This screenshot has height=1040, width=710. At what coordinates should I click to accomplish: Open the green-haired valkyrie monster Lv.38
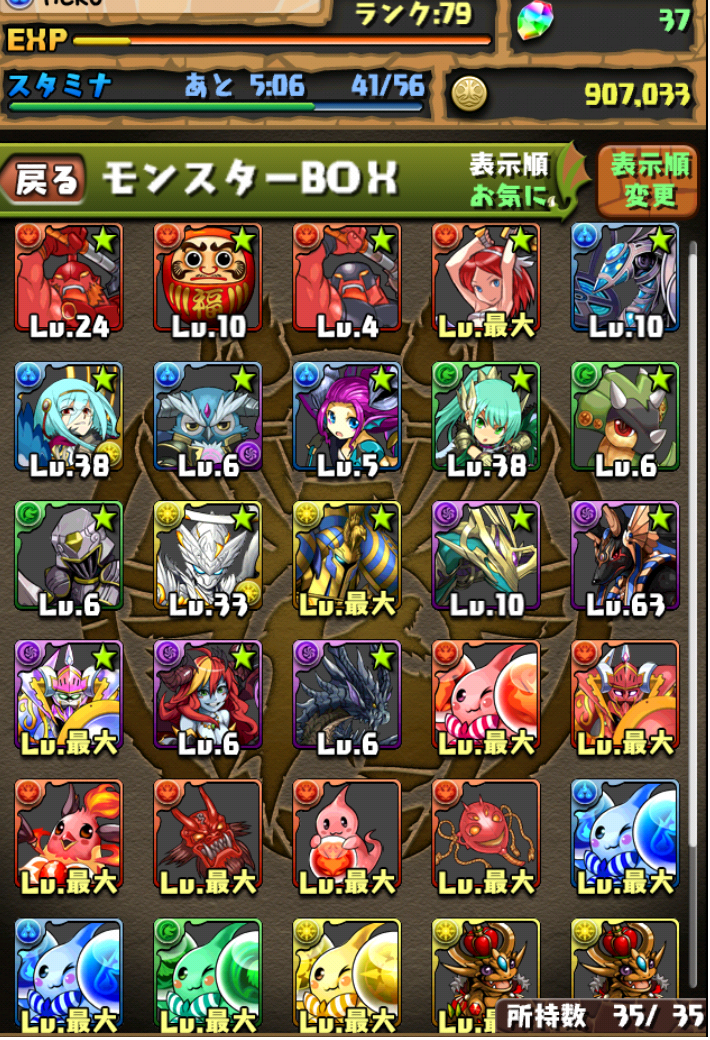486,417
